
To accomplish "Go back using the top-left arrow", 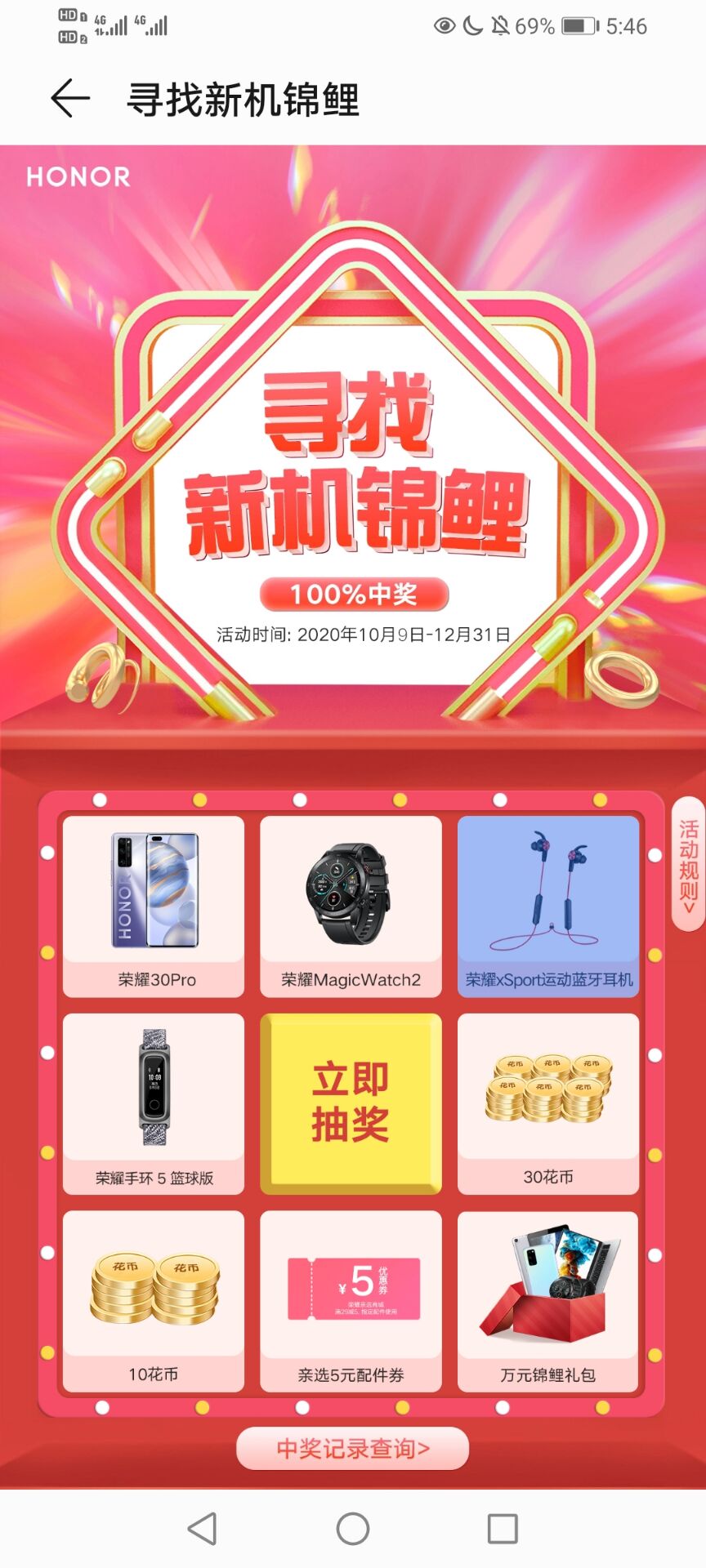I will [x=70, y=99].
